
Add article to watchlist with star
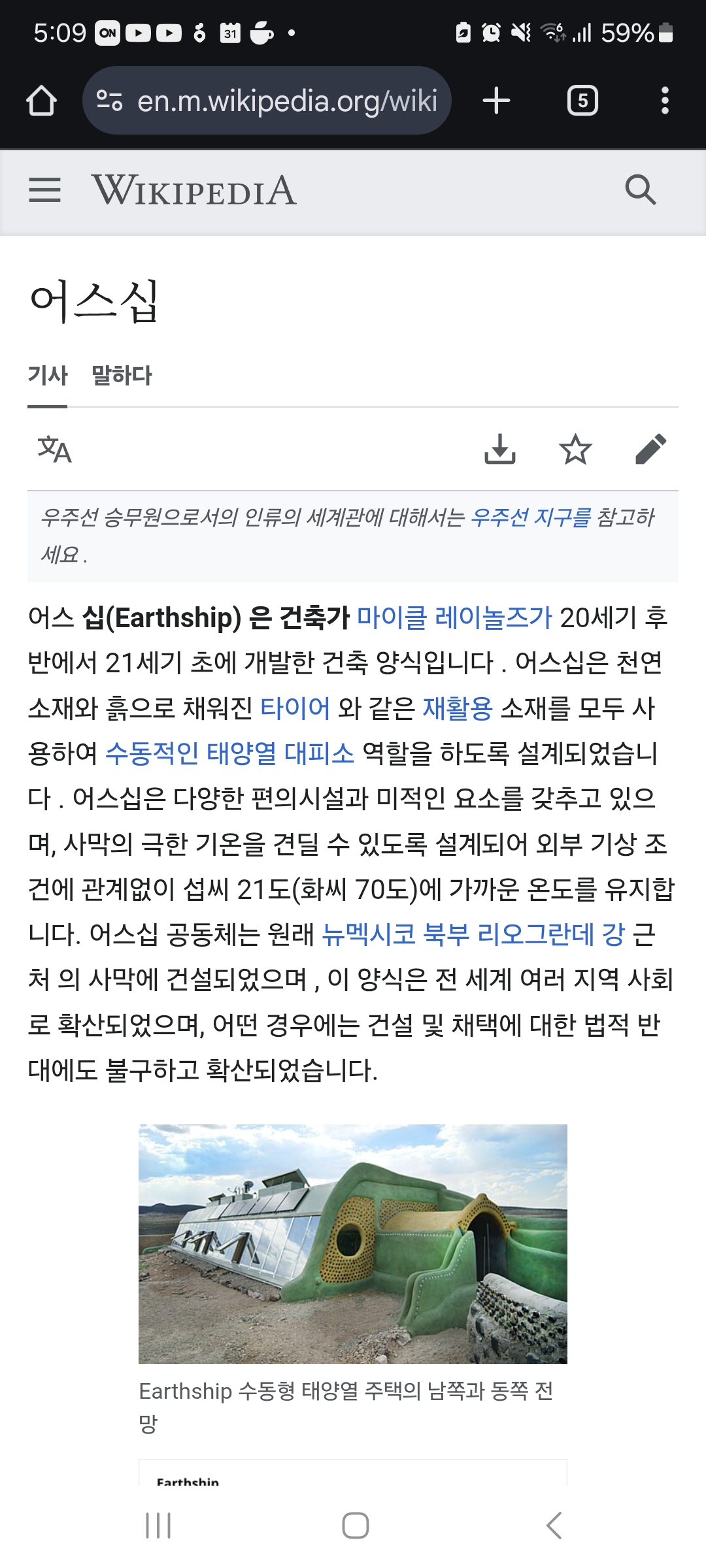[575, 449]
